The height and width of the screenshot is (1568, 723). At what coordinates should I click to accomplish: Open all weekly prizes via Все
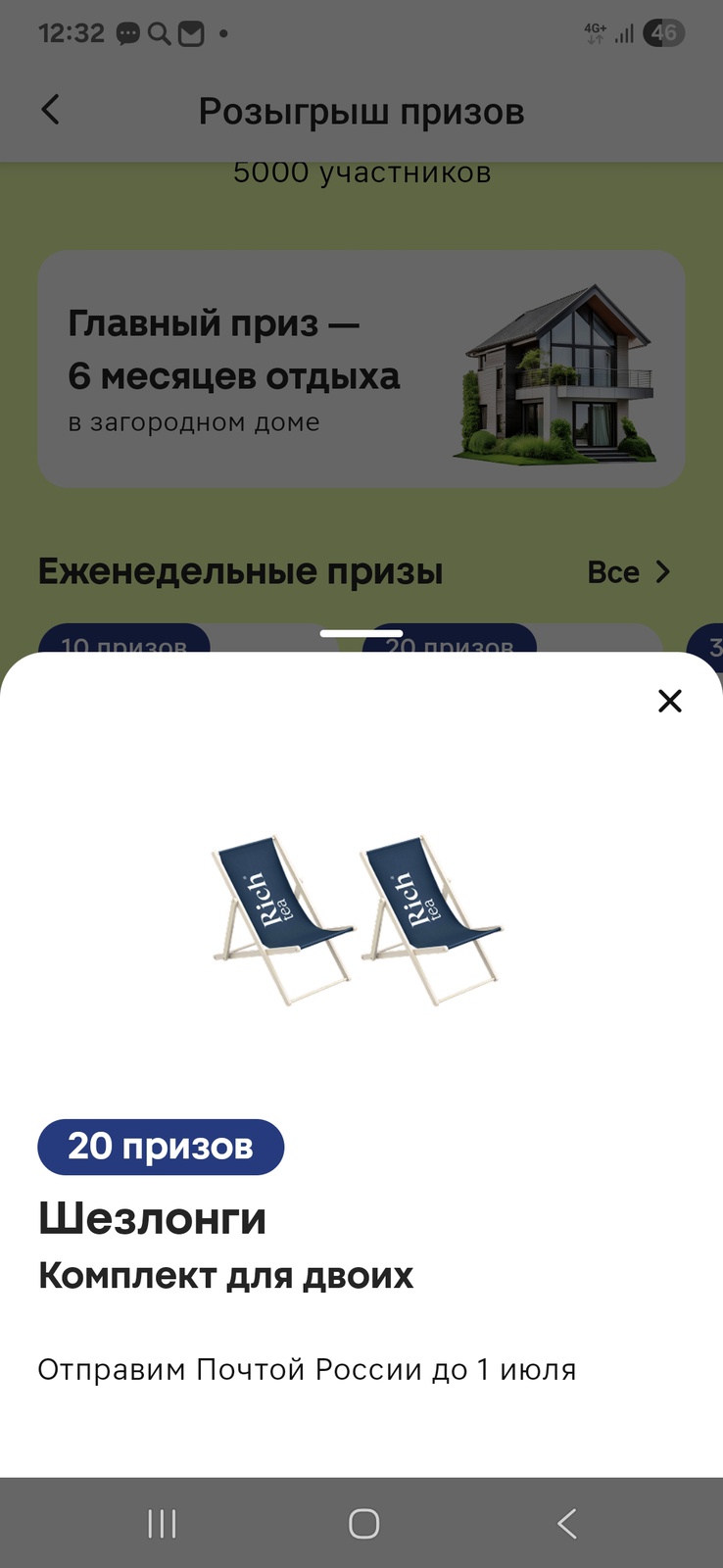click(x=628, y=572)
